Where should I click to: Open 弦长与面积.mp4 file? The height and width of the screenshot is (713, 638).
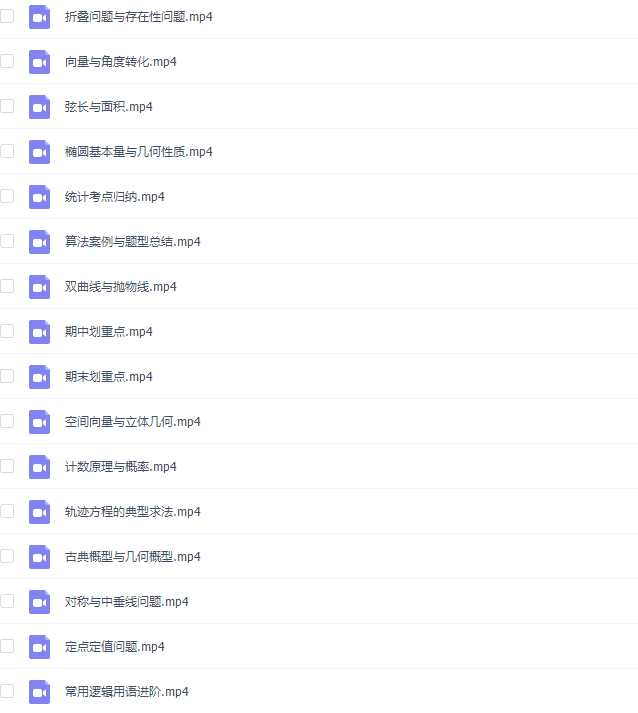108,107
